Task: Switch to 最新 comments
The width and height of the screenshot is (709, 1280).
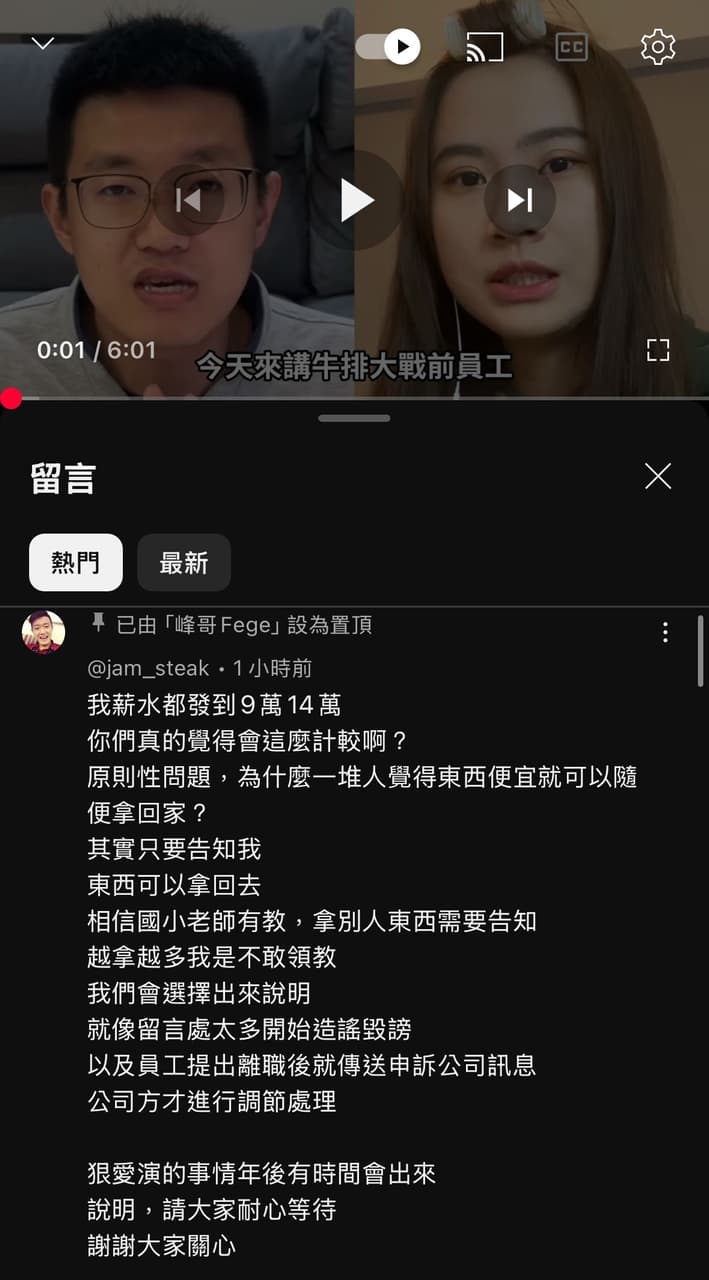Action: coord(184,563)
